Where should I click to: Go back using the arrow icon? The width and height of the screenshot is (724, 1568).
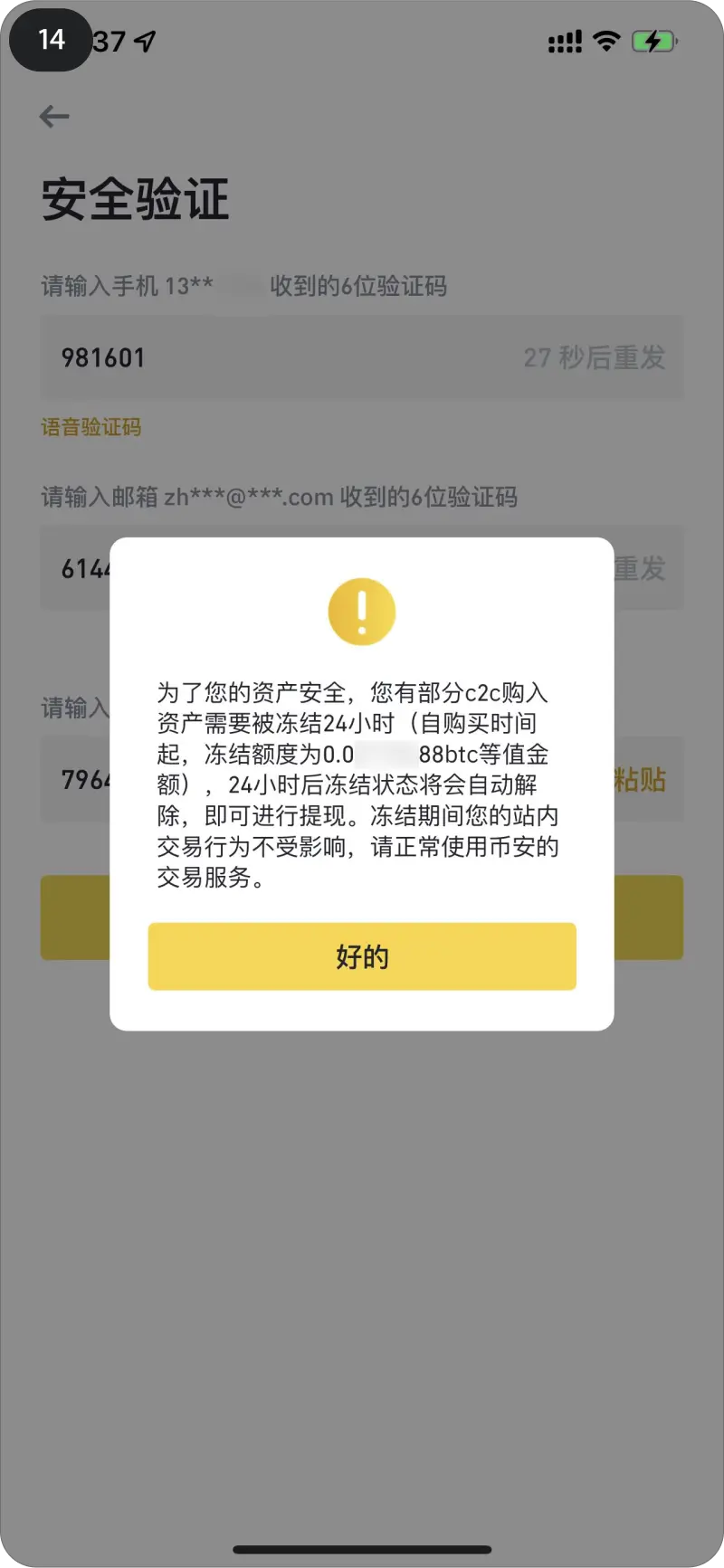tap(54, 117)
